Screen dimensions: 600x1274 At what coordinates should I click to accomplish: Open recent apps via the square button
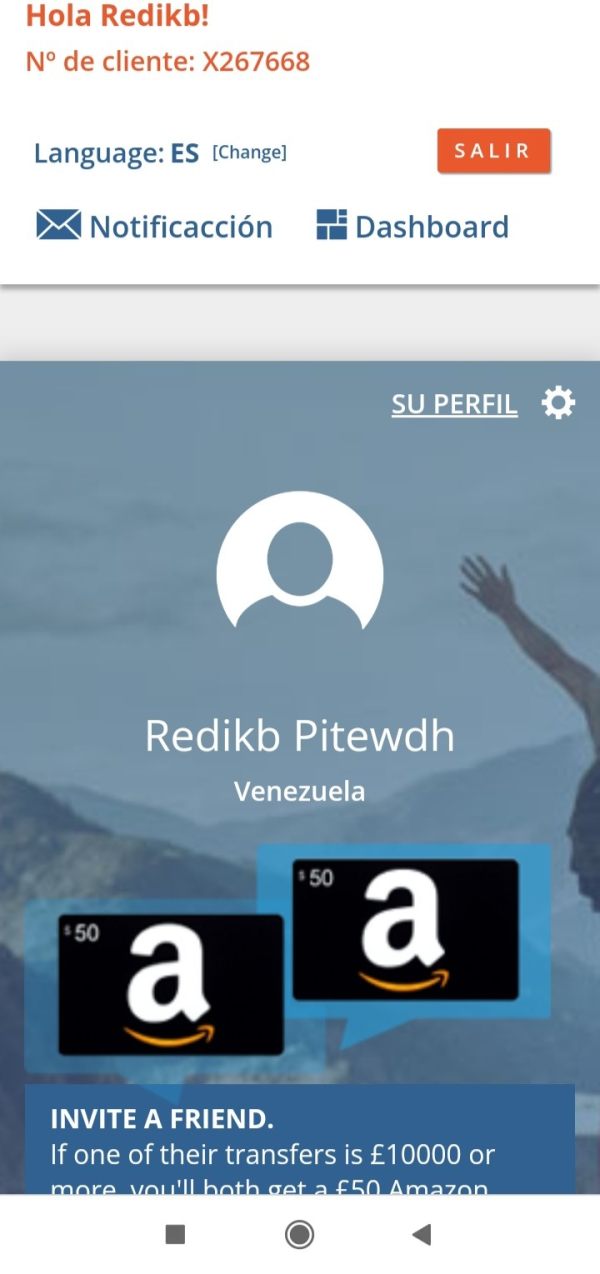175,1234
